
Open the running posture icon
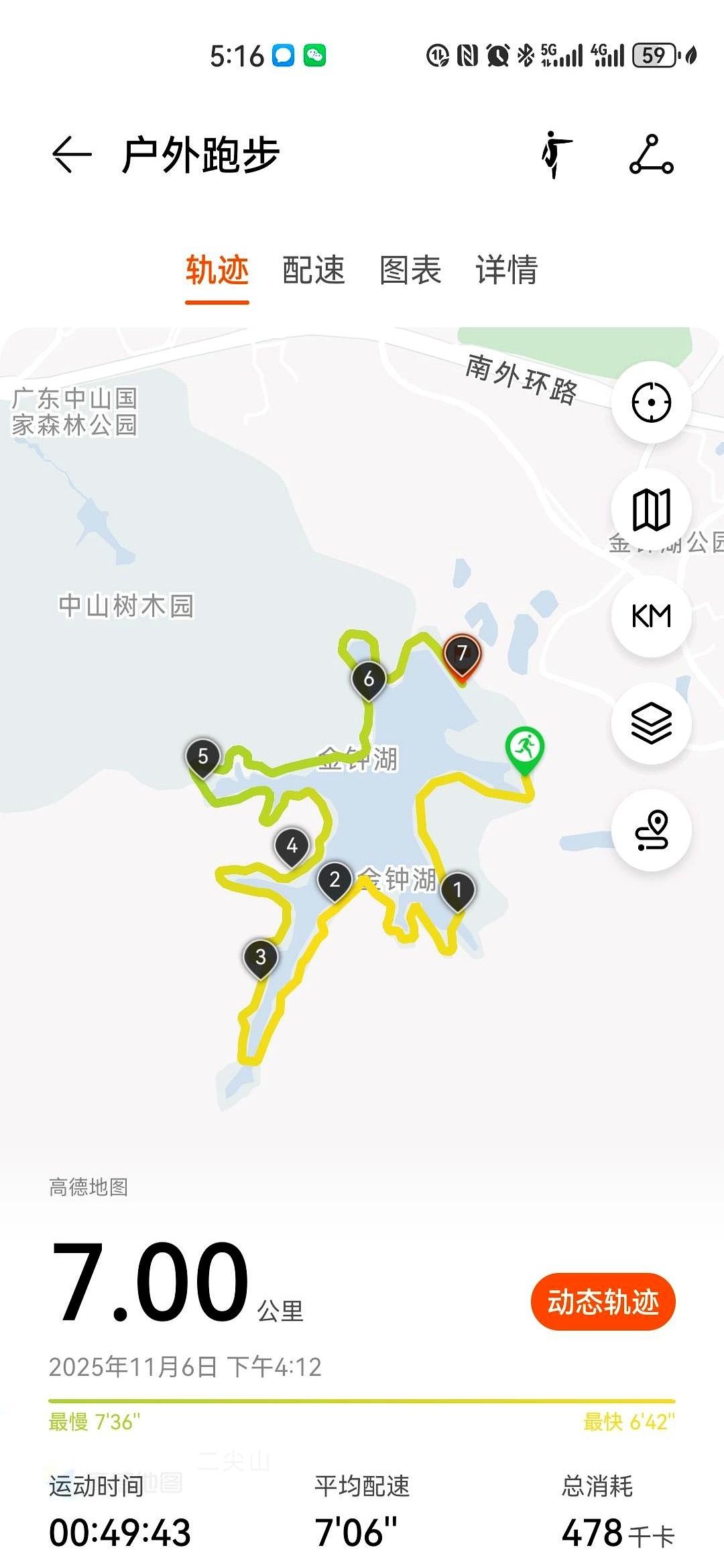tap(556, 155)
